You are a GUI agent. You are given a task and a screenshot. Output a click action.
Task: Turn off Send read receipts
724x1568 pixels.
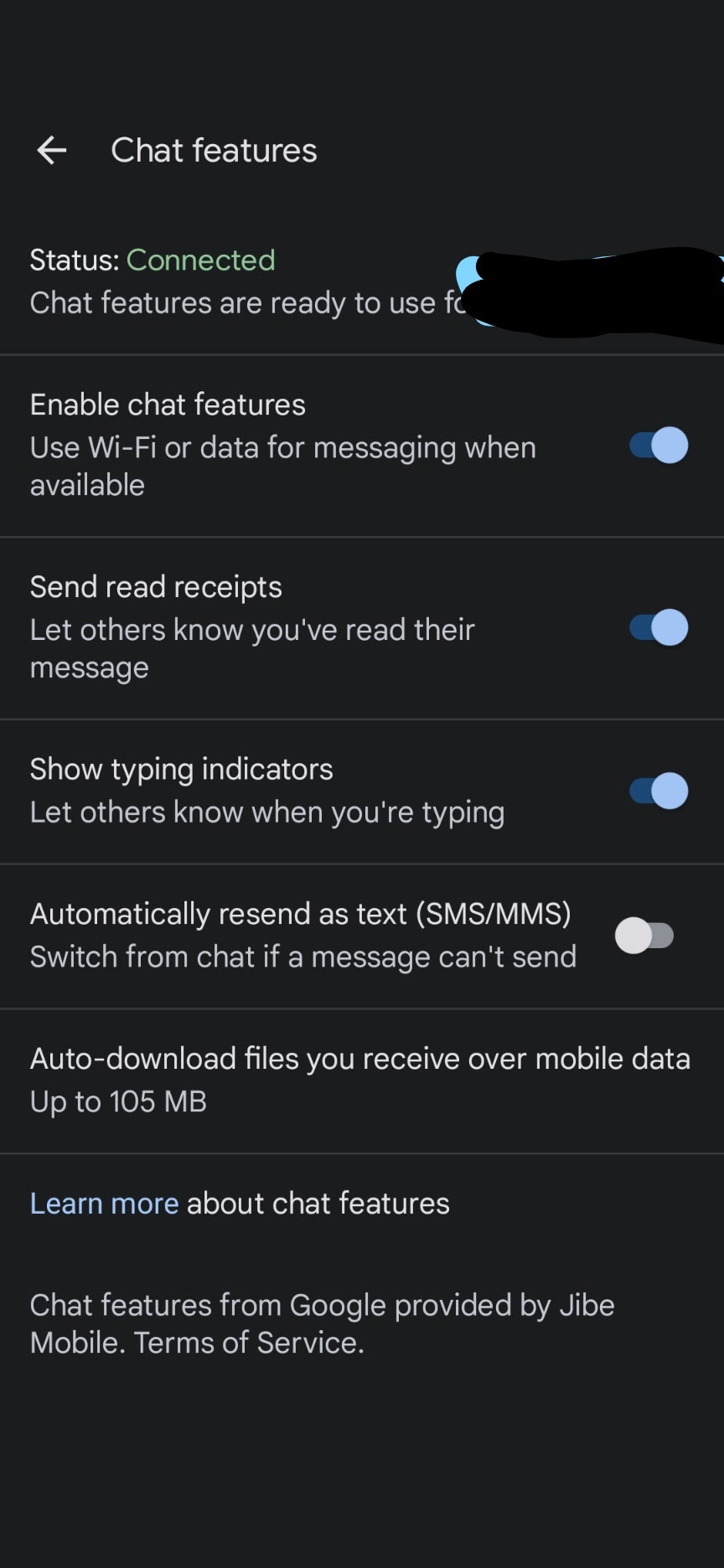point(659,627)
